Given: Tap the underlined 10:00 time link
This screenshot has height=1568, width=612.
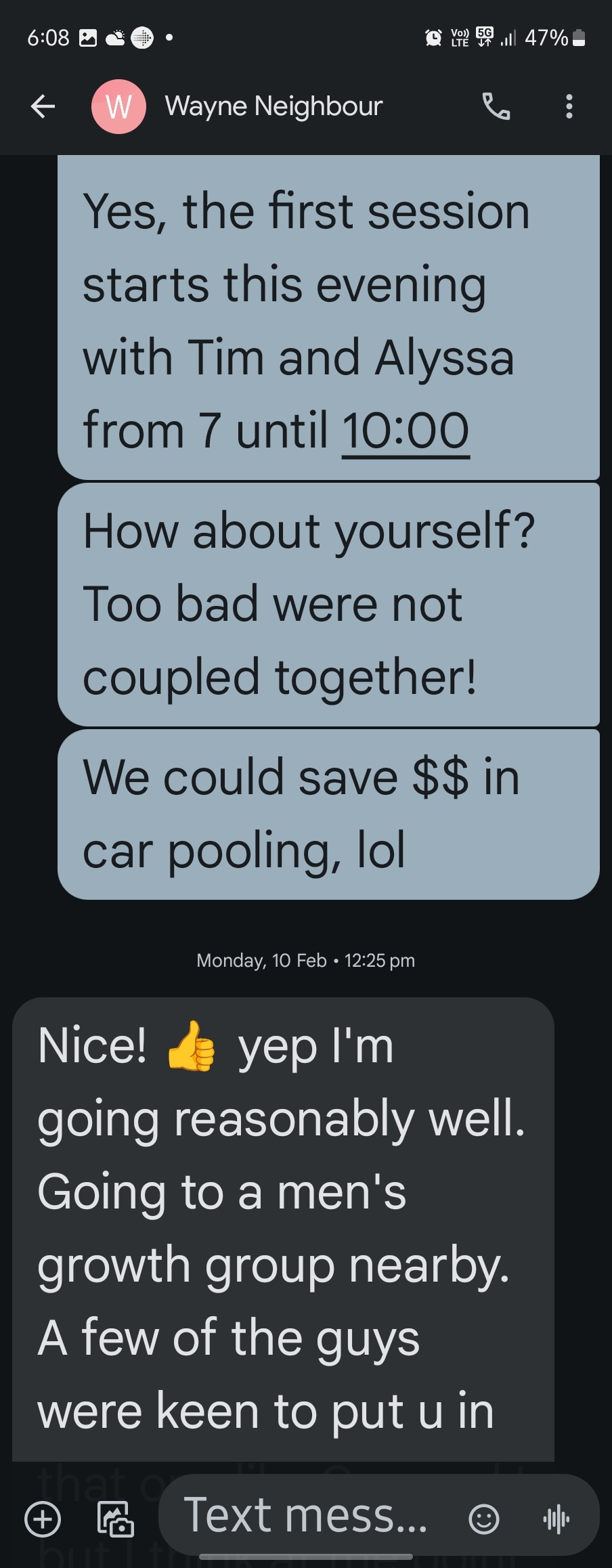Looking at the screenshot, I should coord(406,431).
